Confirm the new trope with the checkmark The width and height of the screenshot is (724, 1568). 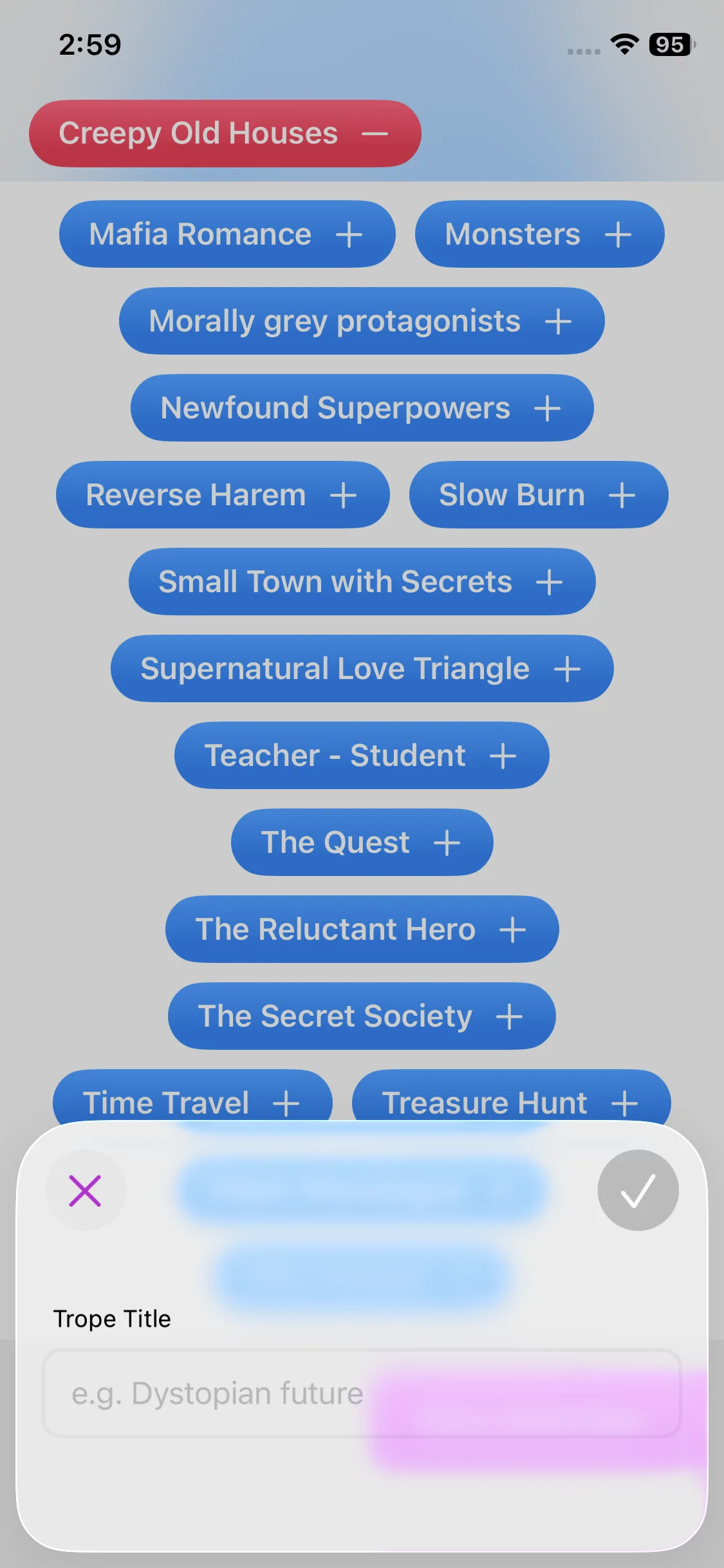(x=638, y=1191)
